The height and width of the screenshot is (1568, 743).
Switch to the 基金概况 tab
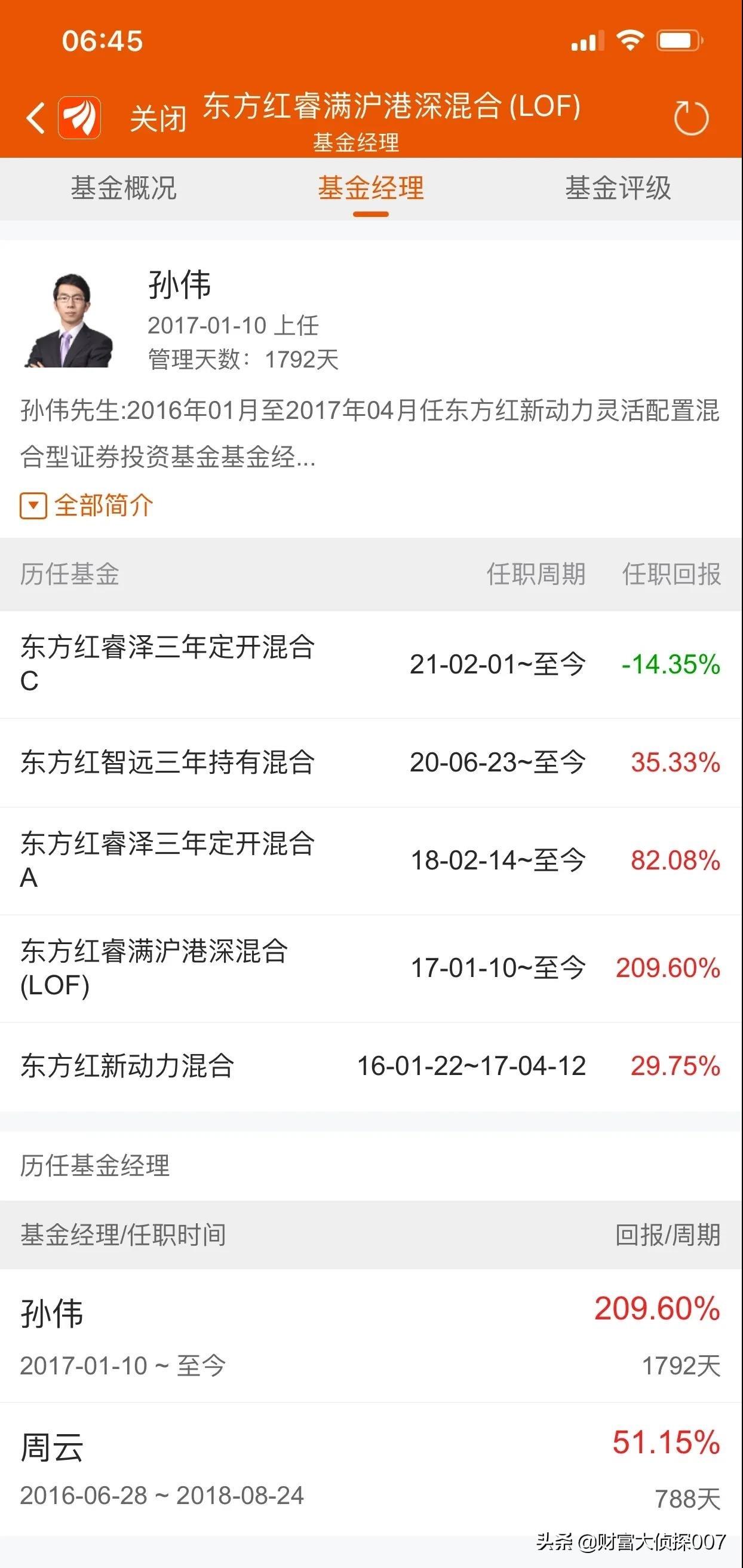124,188
